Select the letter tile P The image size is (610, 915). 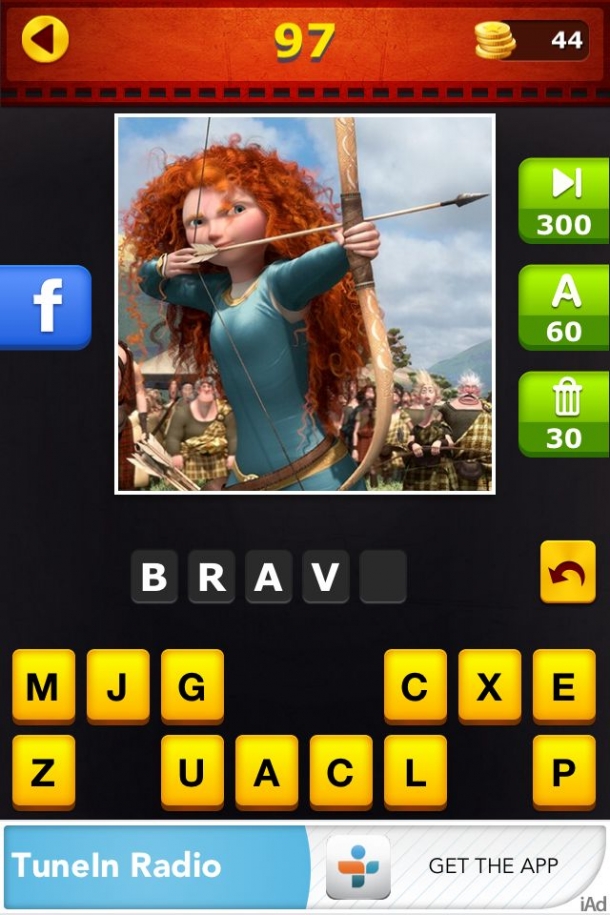(563, 772)
